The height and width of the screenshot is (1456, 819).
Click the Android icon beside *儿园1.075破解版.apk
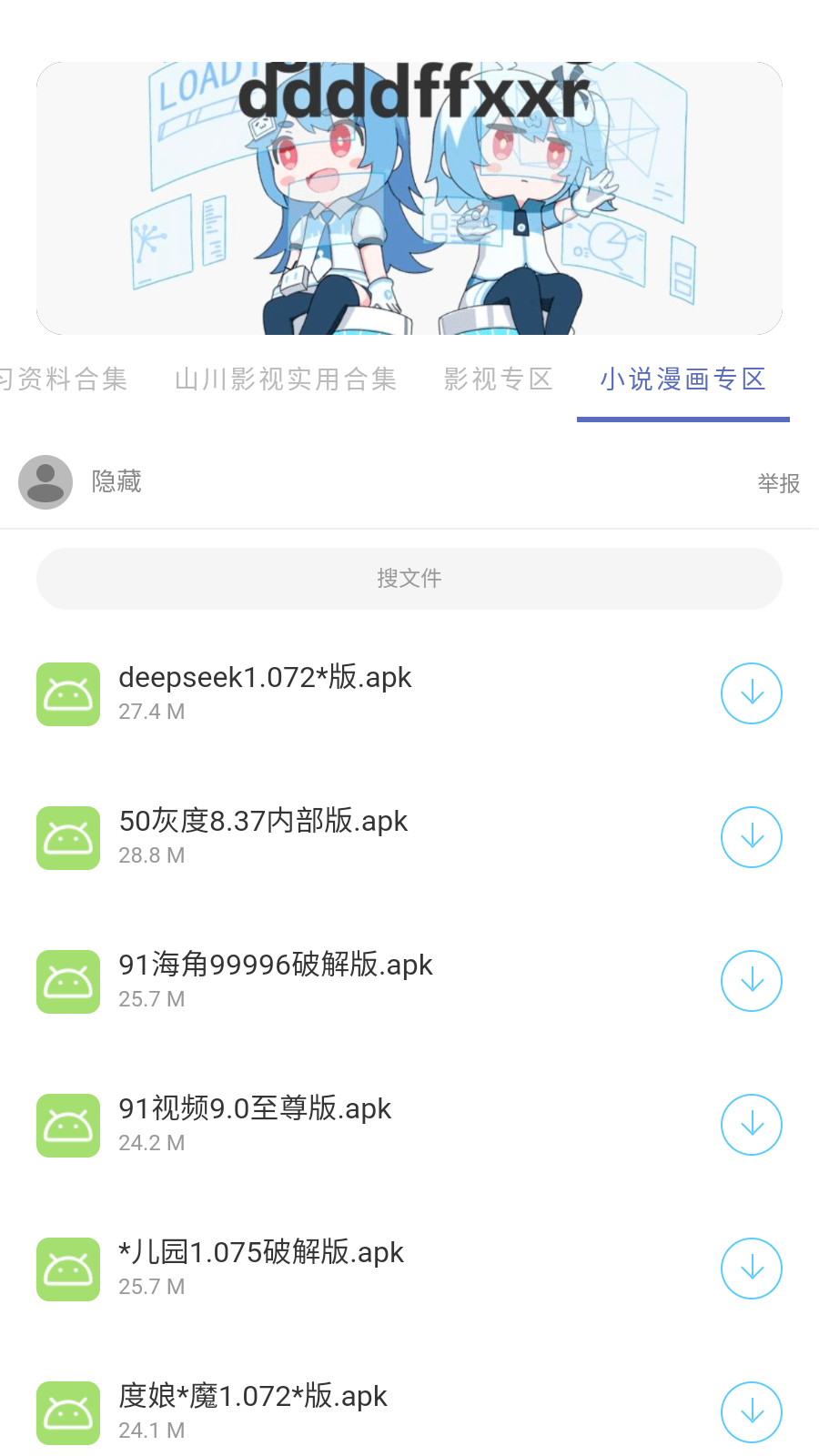67,1269
